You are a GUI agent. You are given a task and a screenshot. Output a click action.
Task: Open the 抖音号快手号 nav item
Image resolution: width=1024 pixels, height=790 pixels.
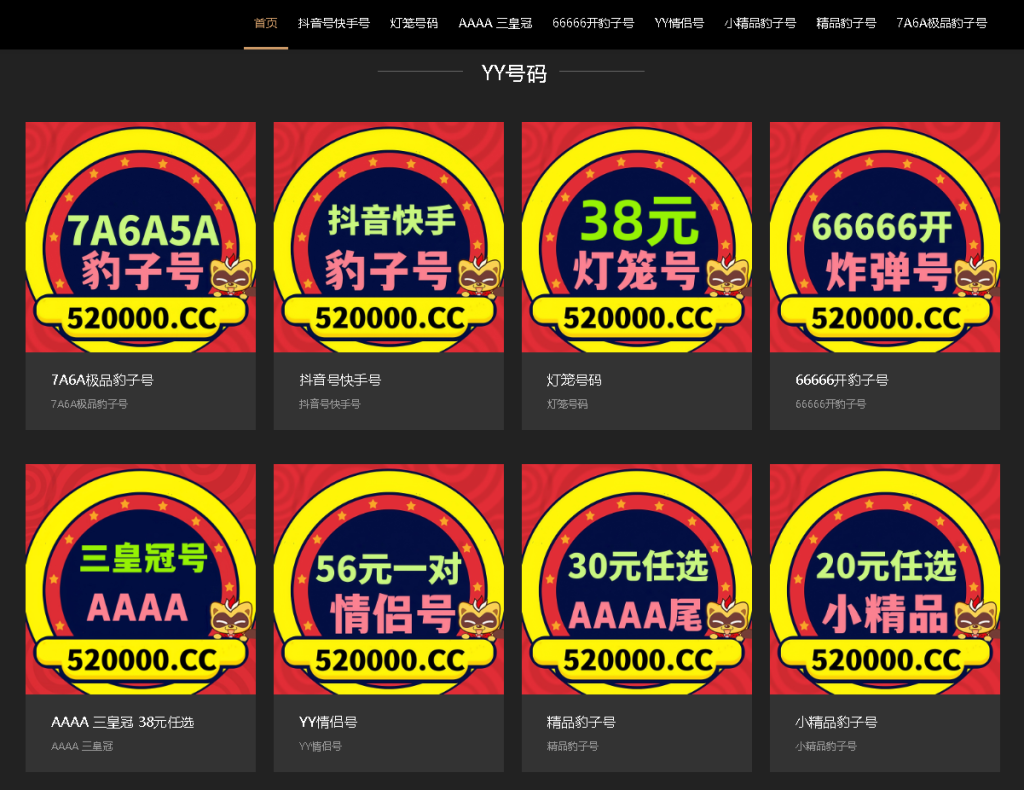pyautogui.click(x=333, y=23)
